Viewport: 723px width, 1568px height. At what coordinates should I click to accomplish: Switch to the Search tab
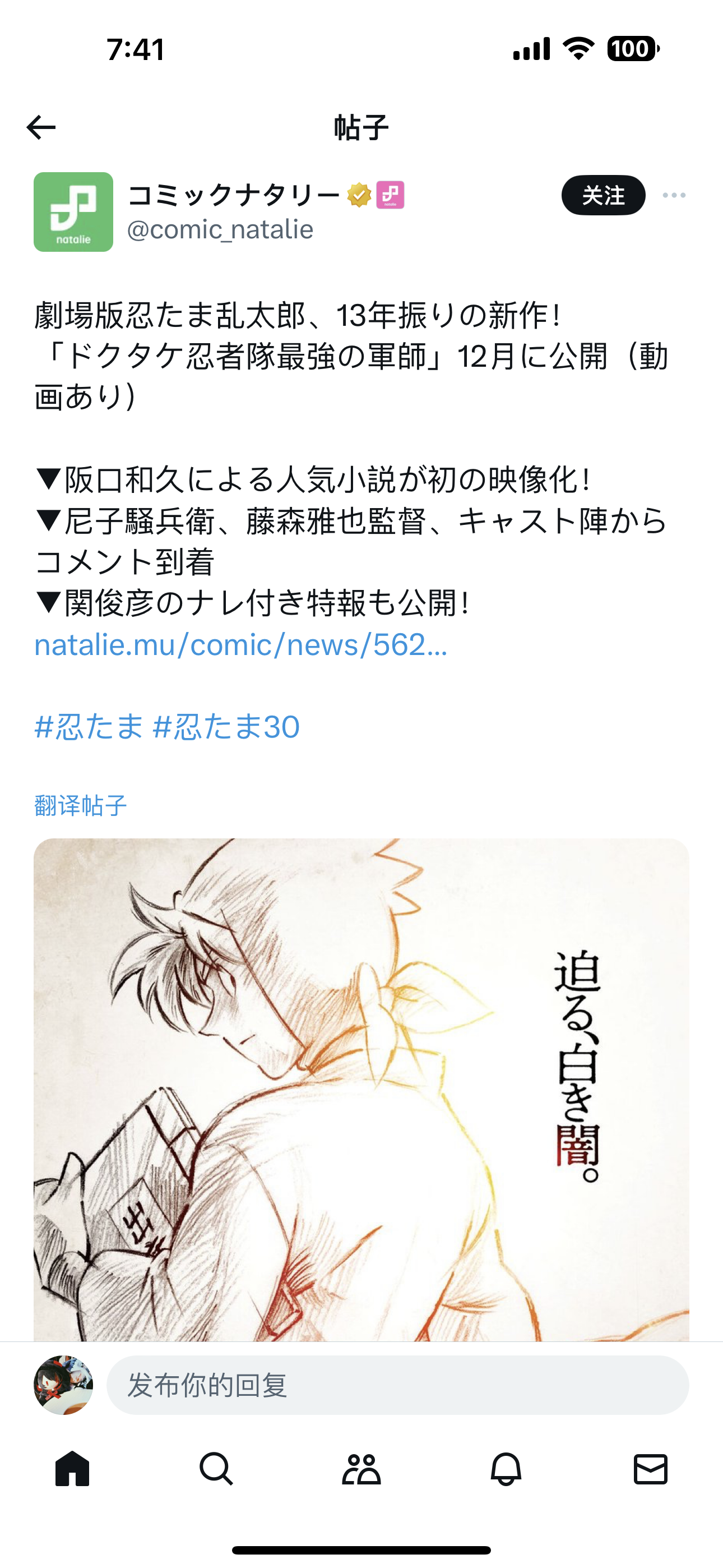pyautogui.click(x=217, y=1469)
